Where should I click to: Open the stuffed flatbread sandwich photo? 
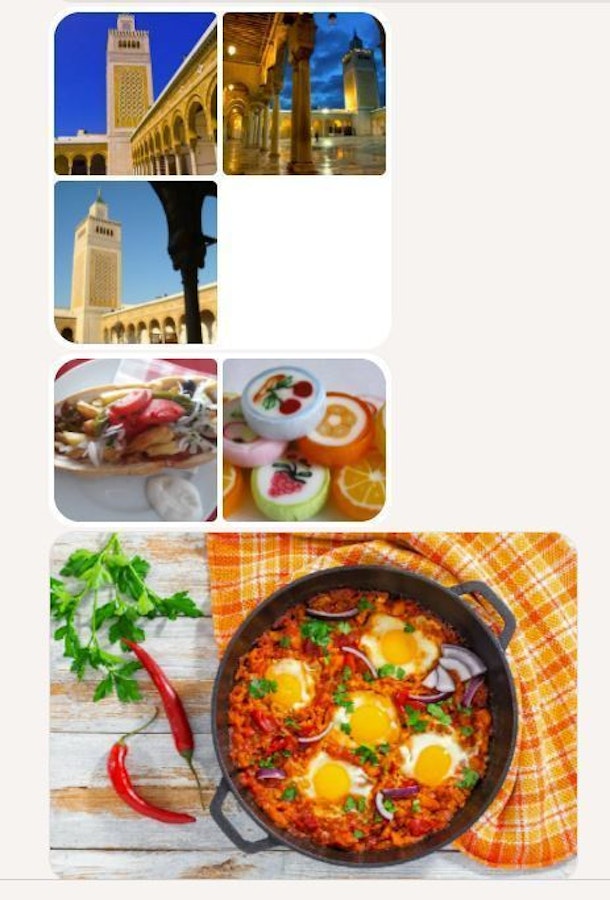coord(135,440)
